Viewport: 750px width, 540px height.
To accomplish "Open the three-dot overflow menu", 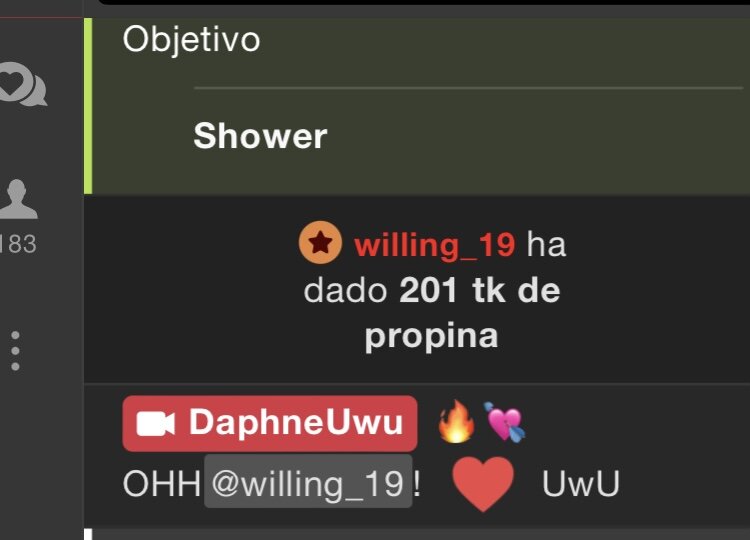I will pos(15,350).
